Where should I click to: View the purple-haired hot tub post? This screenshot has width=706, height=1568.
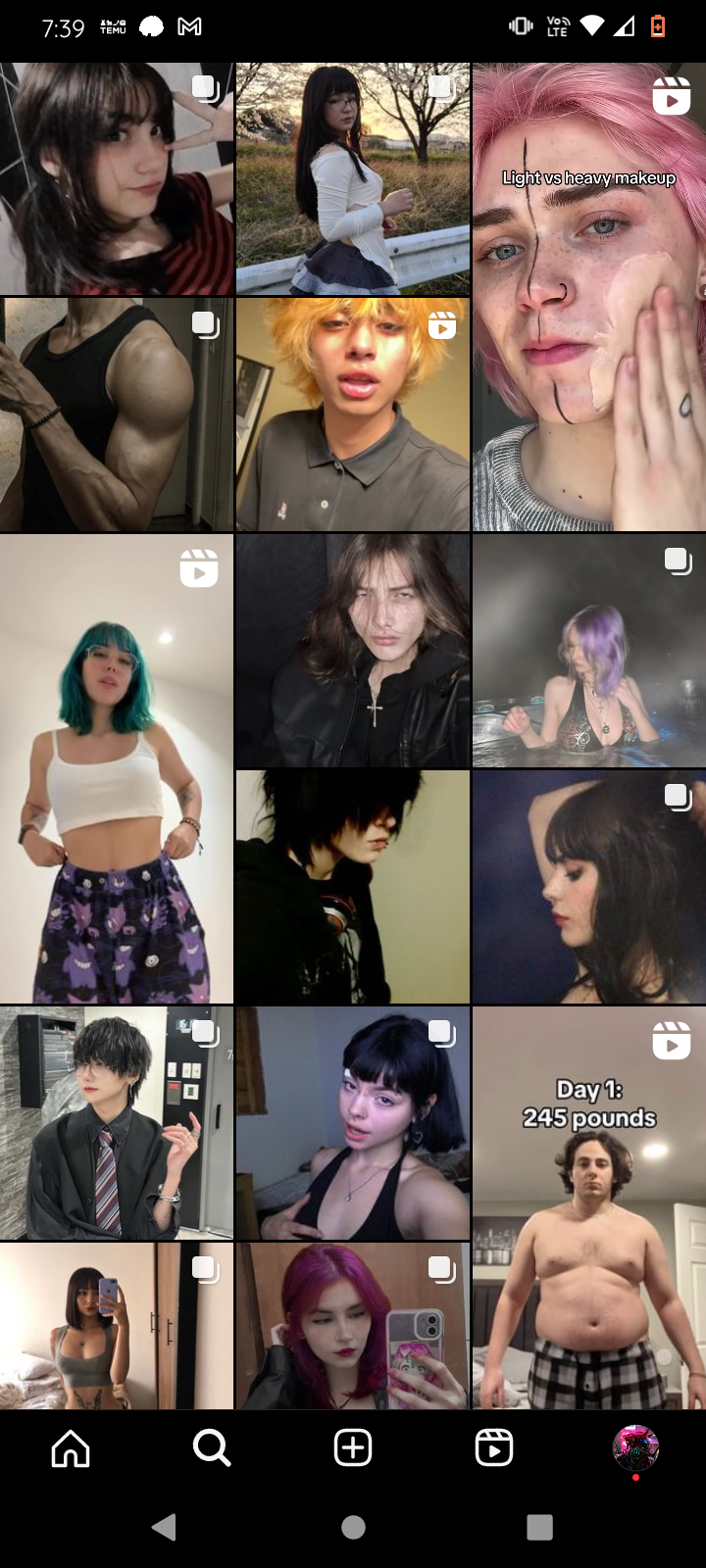pos(588,651)
